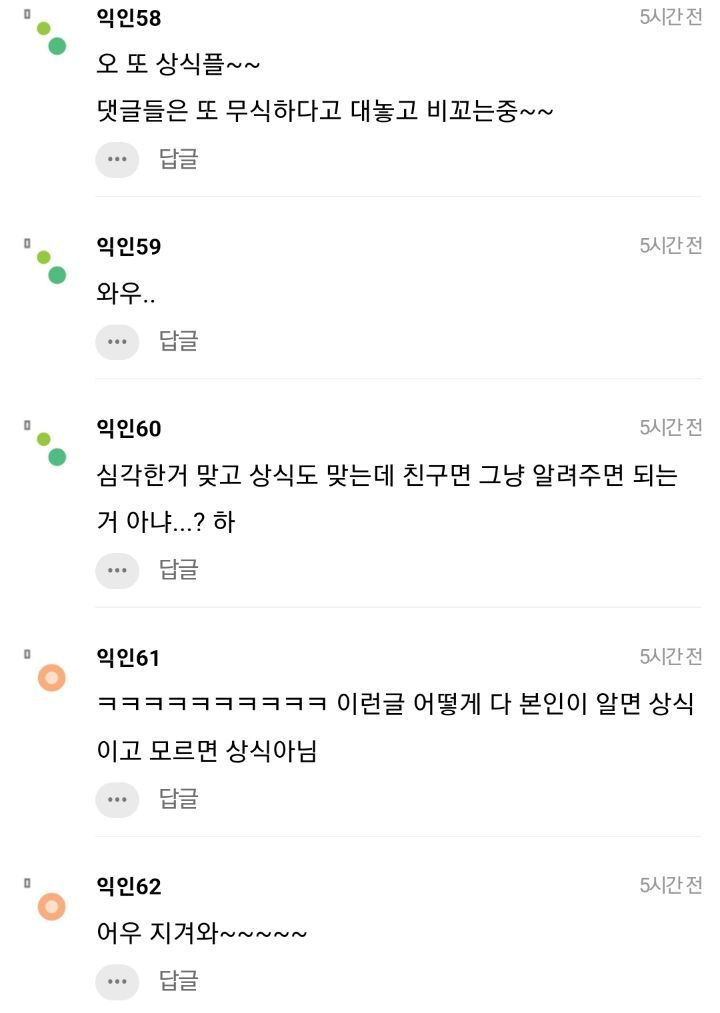Click the small marker icon beside 익인59's avatar
Screen dimensions: 720x1013
pyautogui.click(x=26, y=241)
